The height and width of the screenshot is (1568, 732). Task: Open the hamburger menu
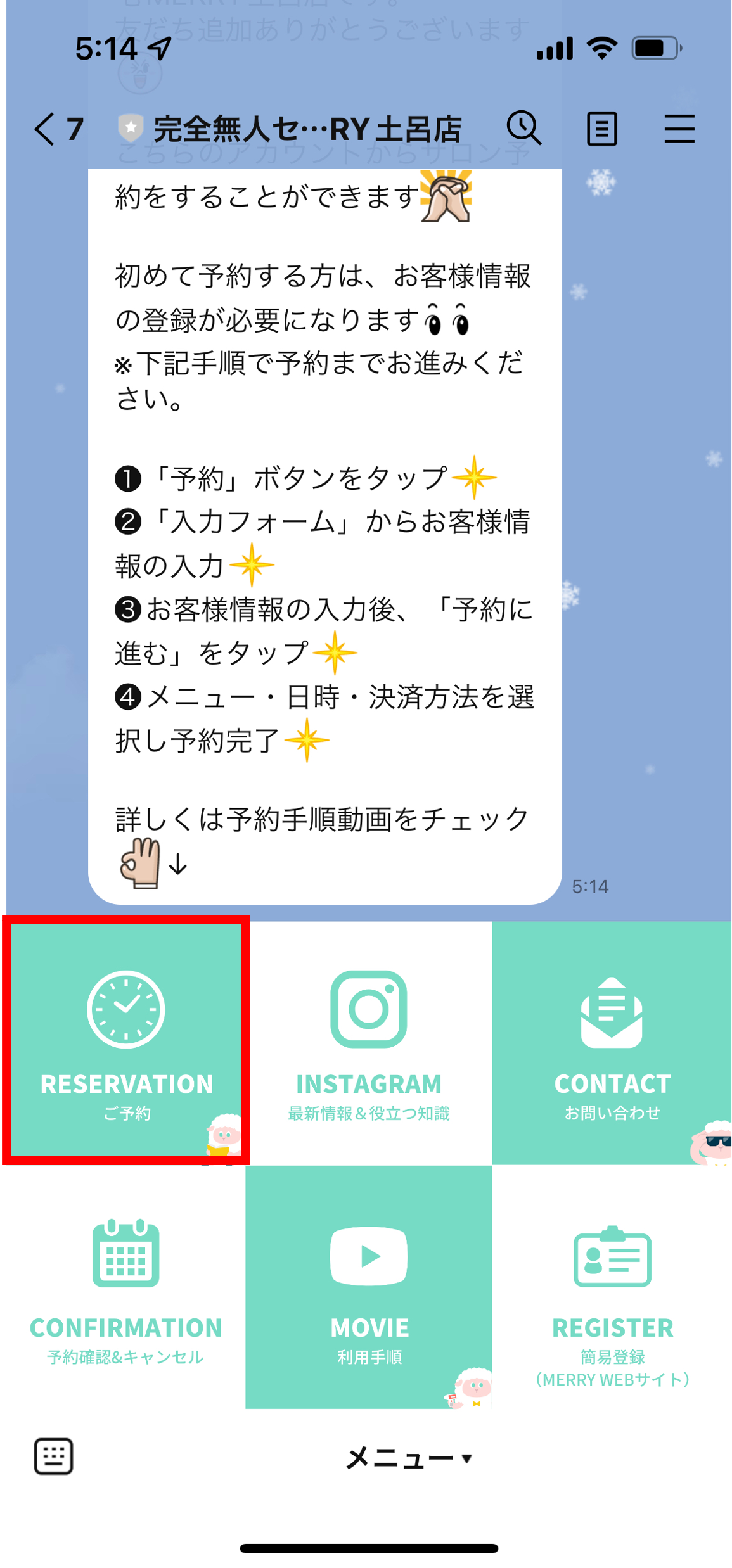(679, 129)
